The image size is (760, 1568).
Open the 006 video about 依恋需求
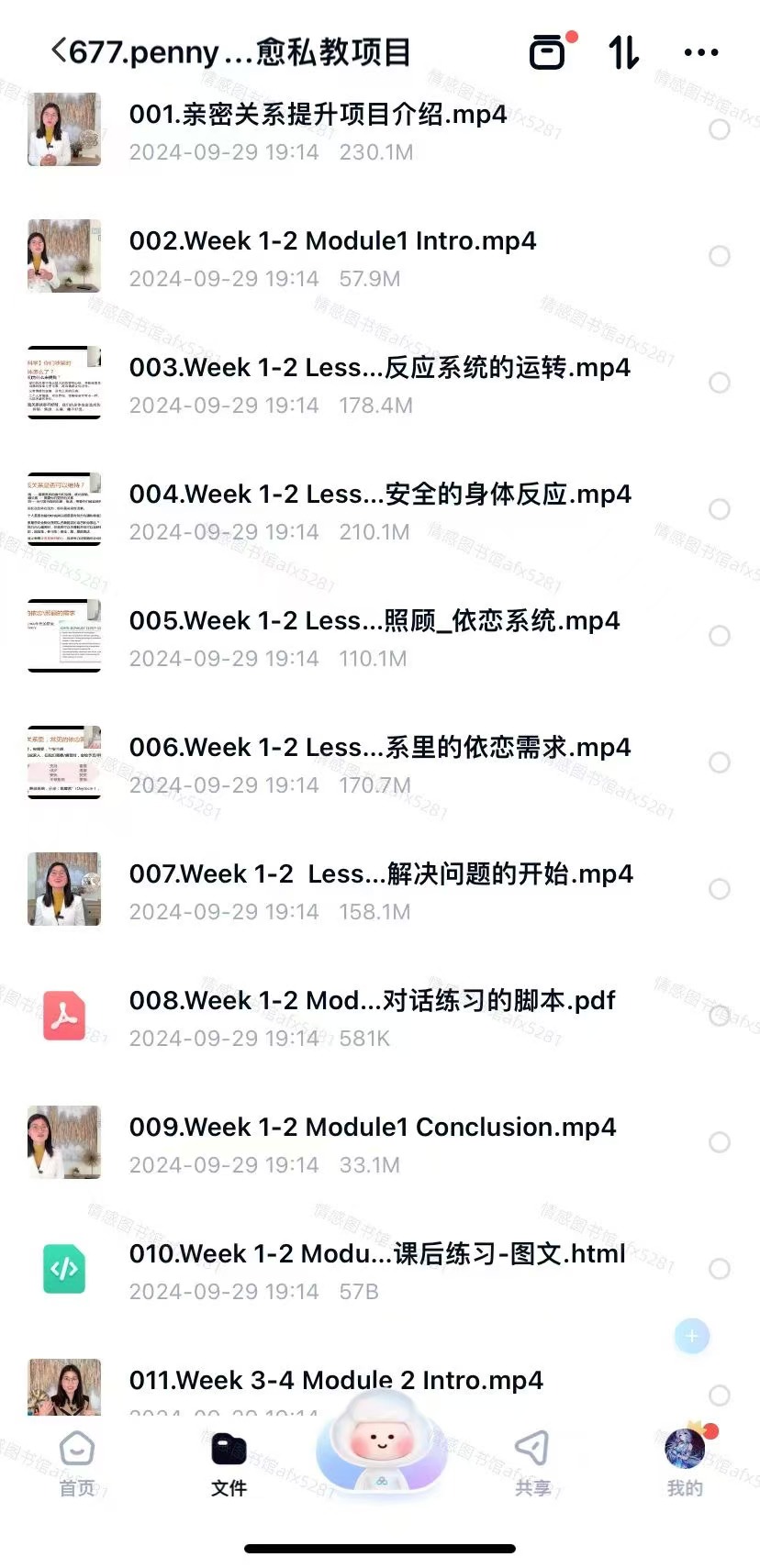coord(380,748)
